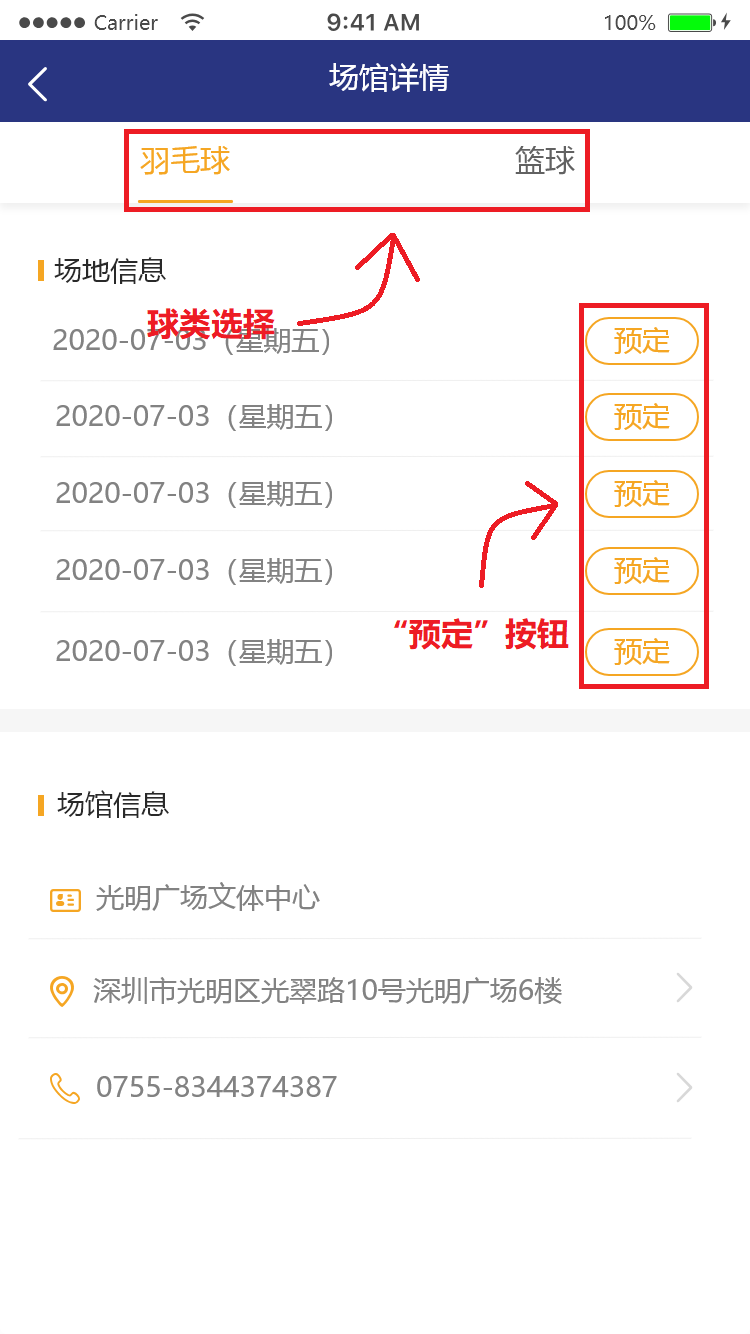Go back from 场馆详情 page
750x1334 pixels.
tap(38, 84)
